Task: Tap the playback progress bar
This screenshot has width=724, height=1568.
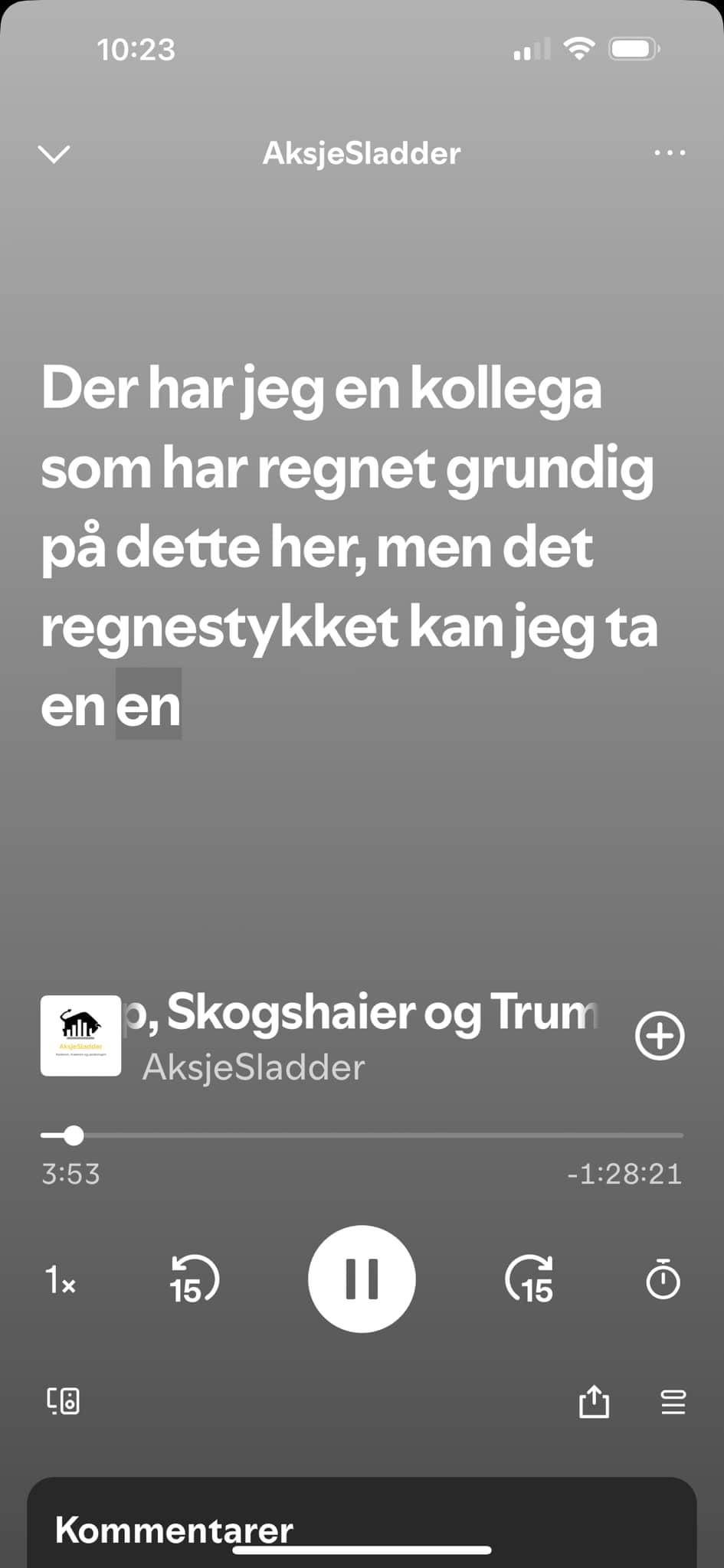Action: [x=362, y=1135]
